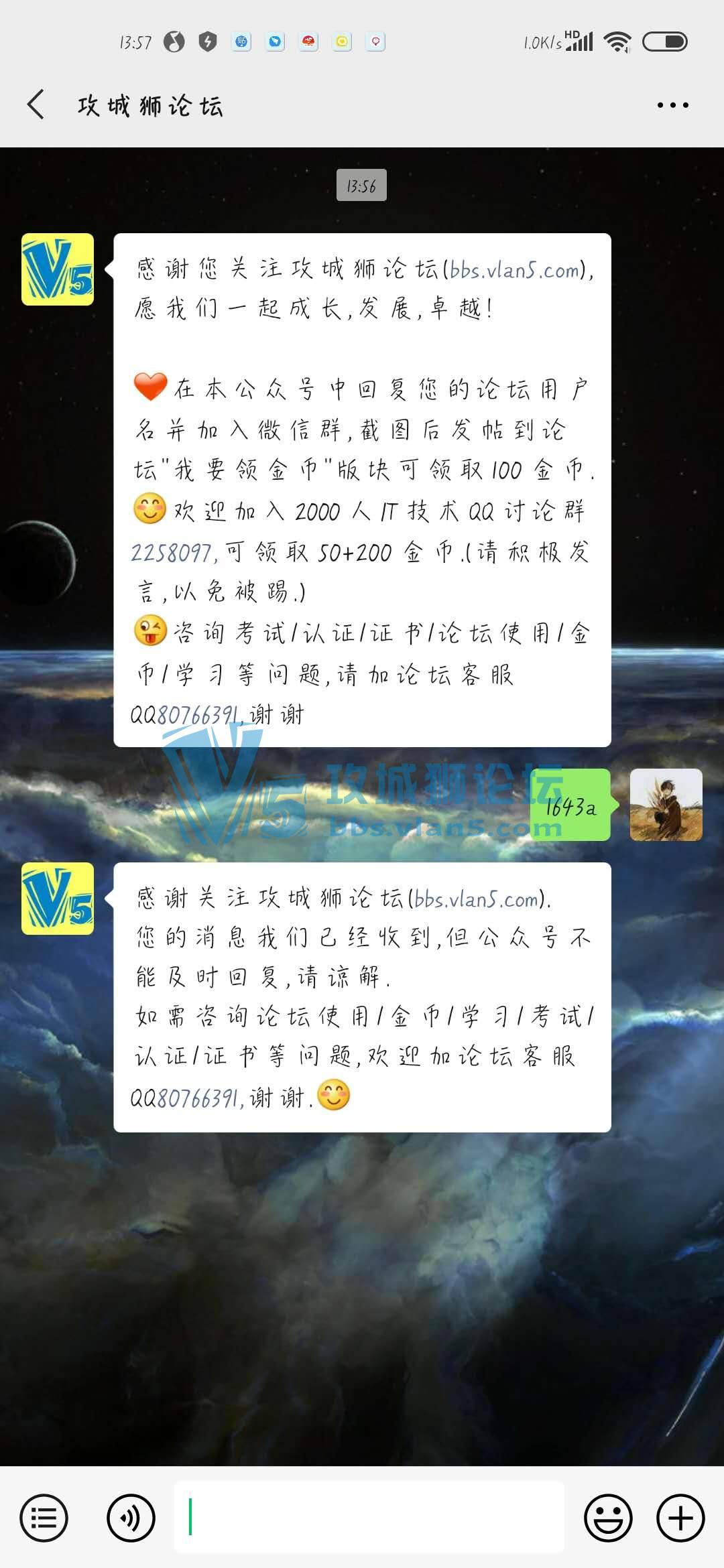
Task: Tap QQ number 80766391 in the last message
Action: pyautogui.click(x=198, y=1098)
